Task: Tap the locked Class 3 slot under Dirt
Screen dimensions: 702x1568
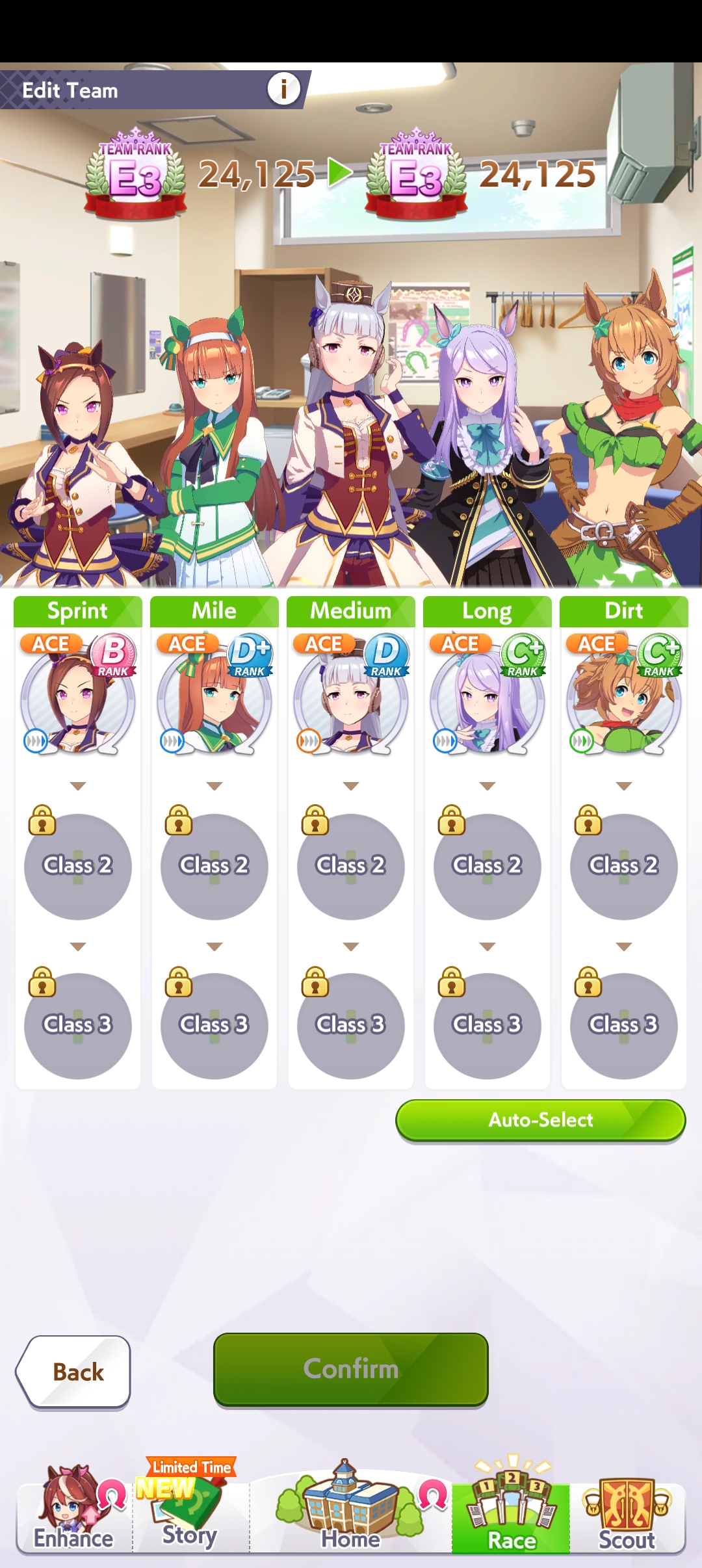Action: coord(624,1025)
